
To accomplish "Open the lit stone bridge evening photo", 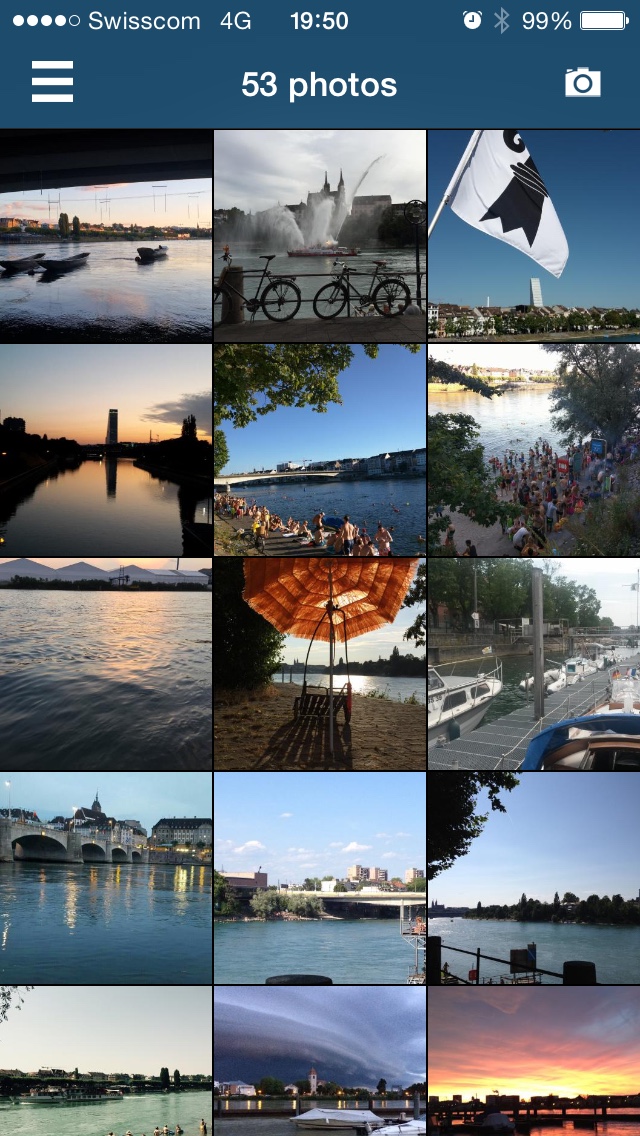I will 106,878.
